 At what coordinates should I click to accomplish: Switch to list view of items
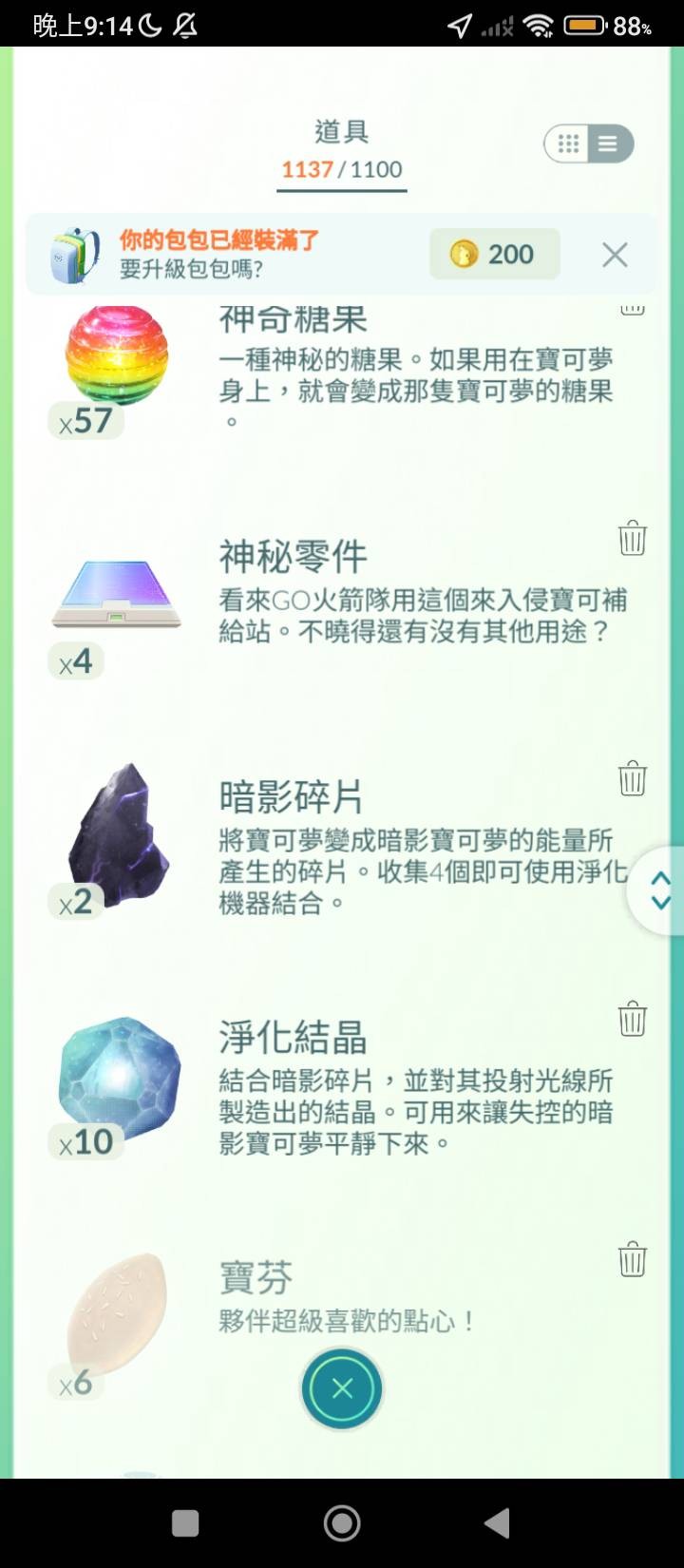[608, 144]
